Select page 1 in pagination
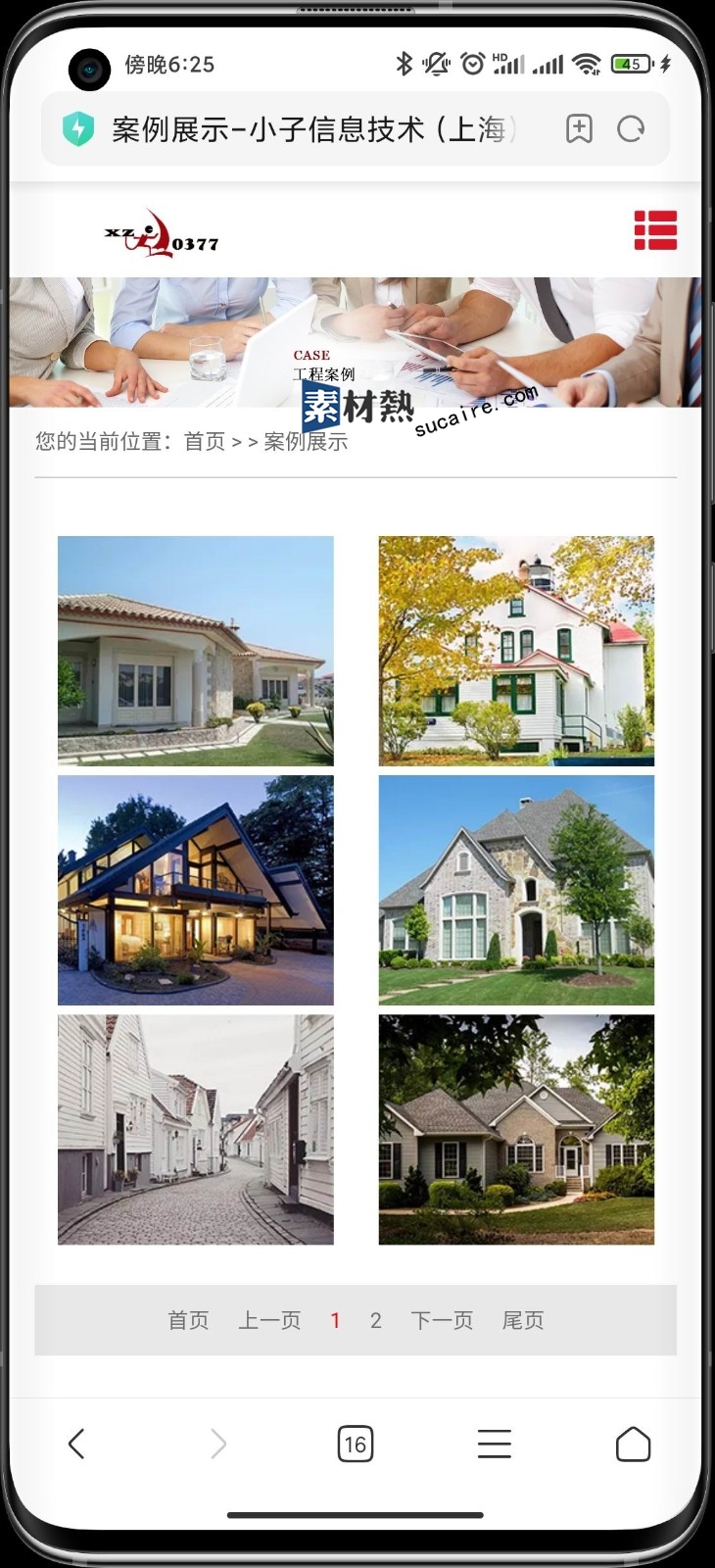The image size is (715, 1568). point(335,1320)
